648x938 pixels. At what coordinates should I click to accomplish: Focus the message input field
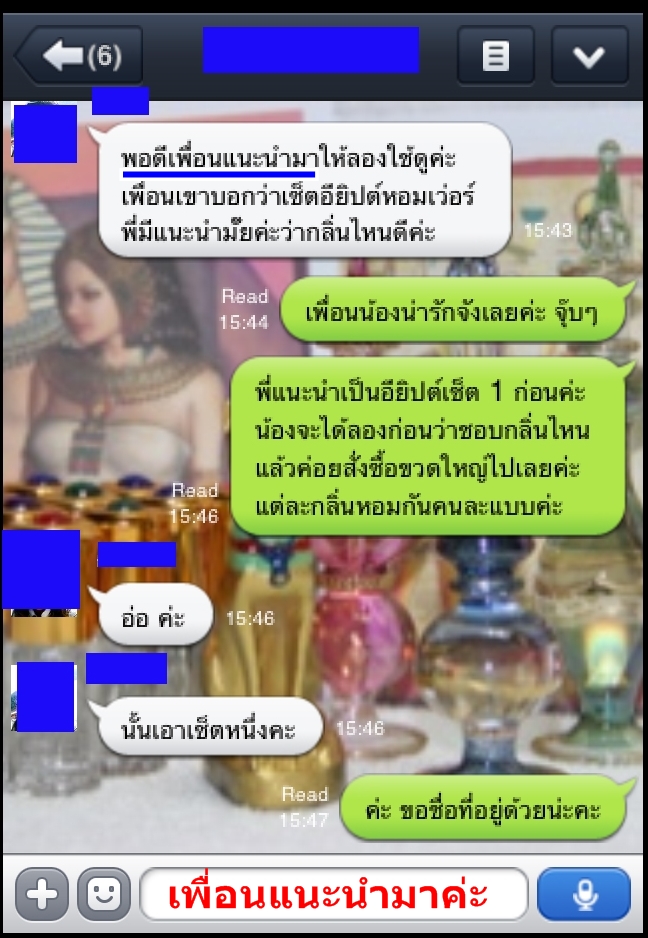(x=333, y=893)
